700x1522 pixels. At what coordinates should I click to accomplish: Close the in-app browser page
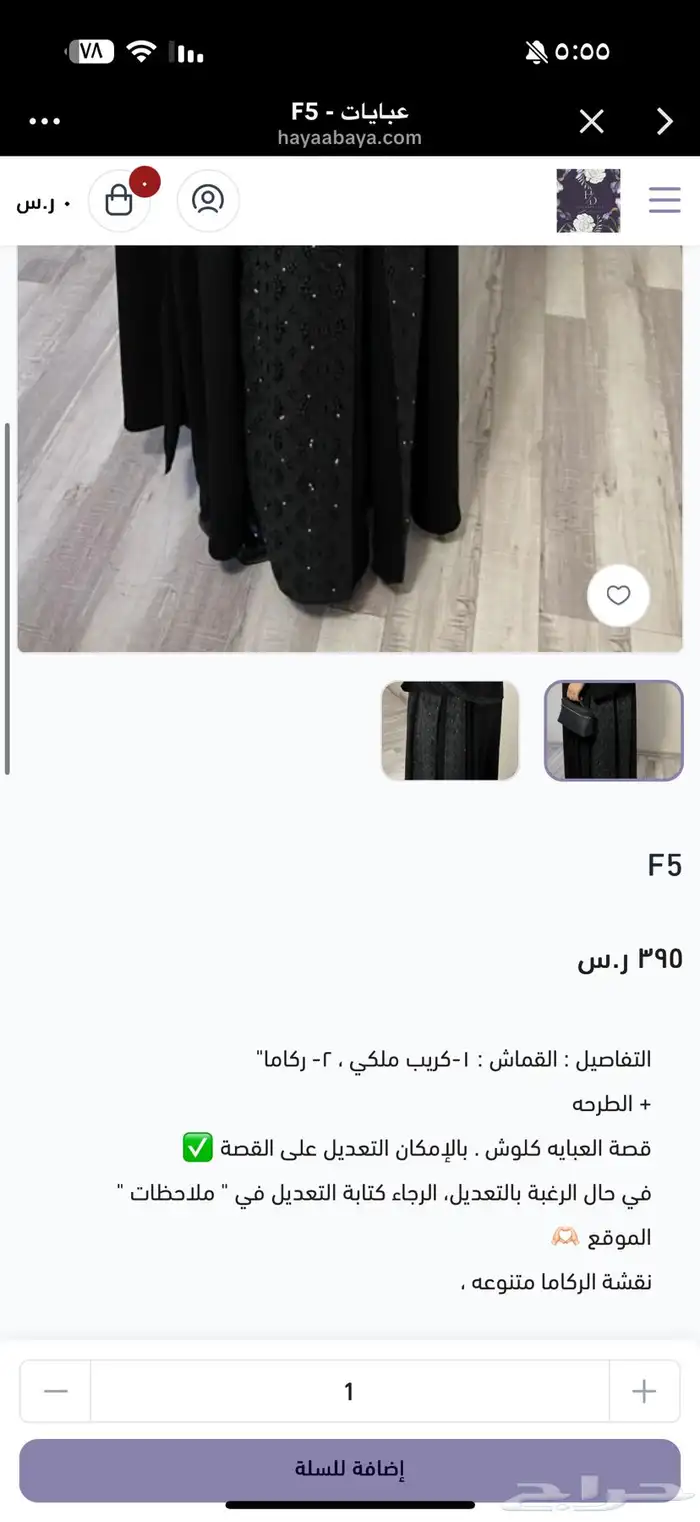(x=592, y=122)
